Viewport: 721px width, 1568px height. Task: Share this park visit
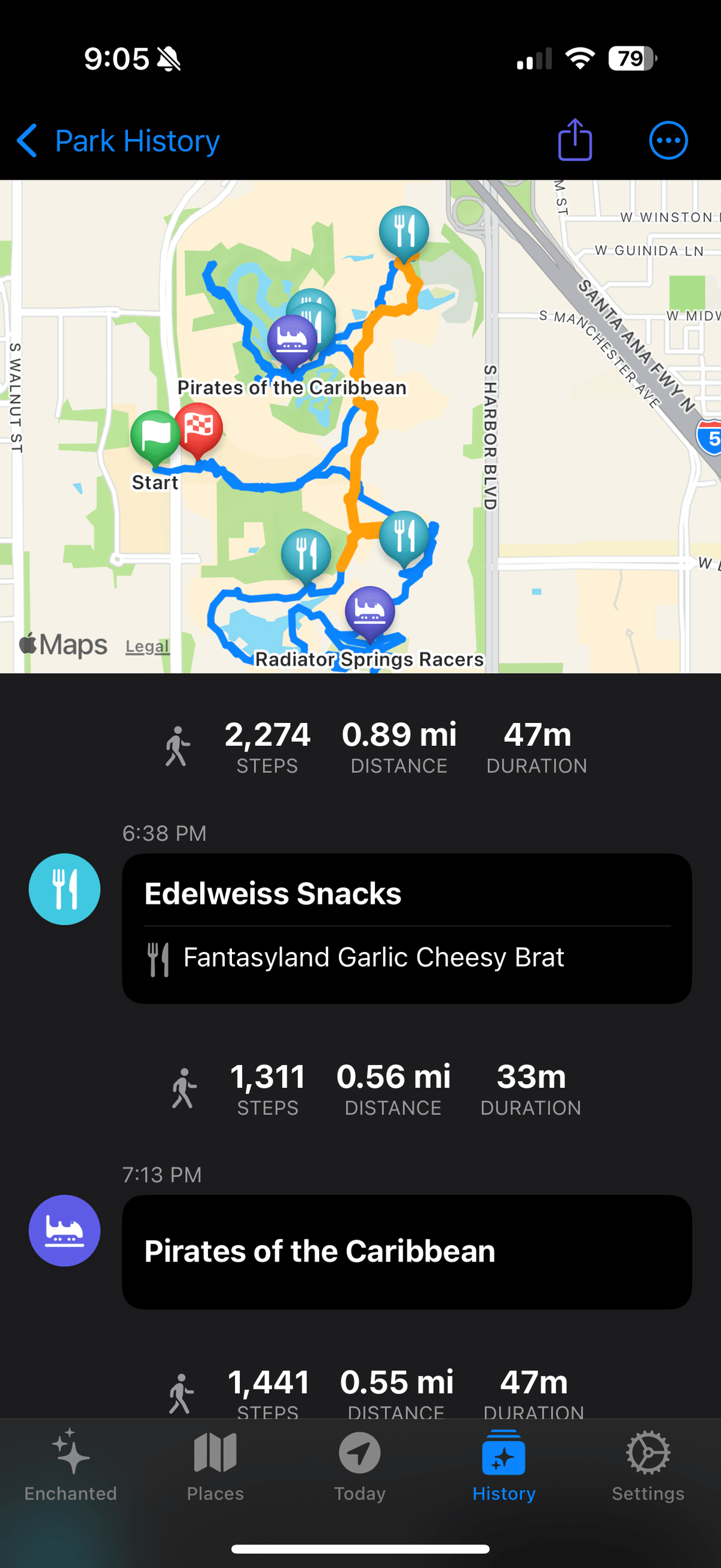coord(574,140)
